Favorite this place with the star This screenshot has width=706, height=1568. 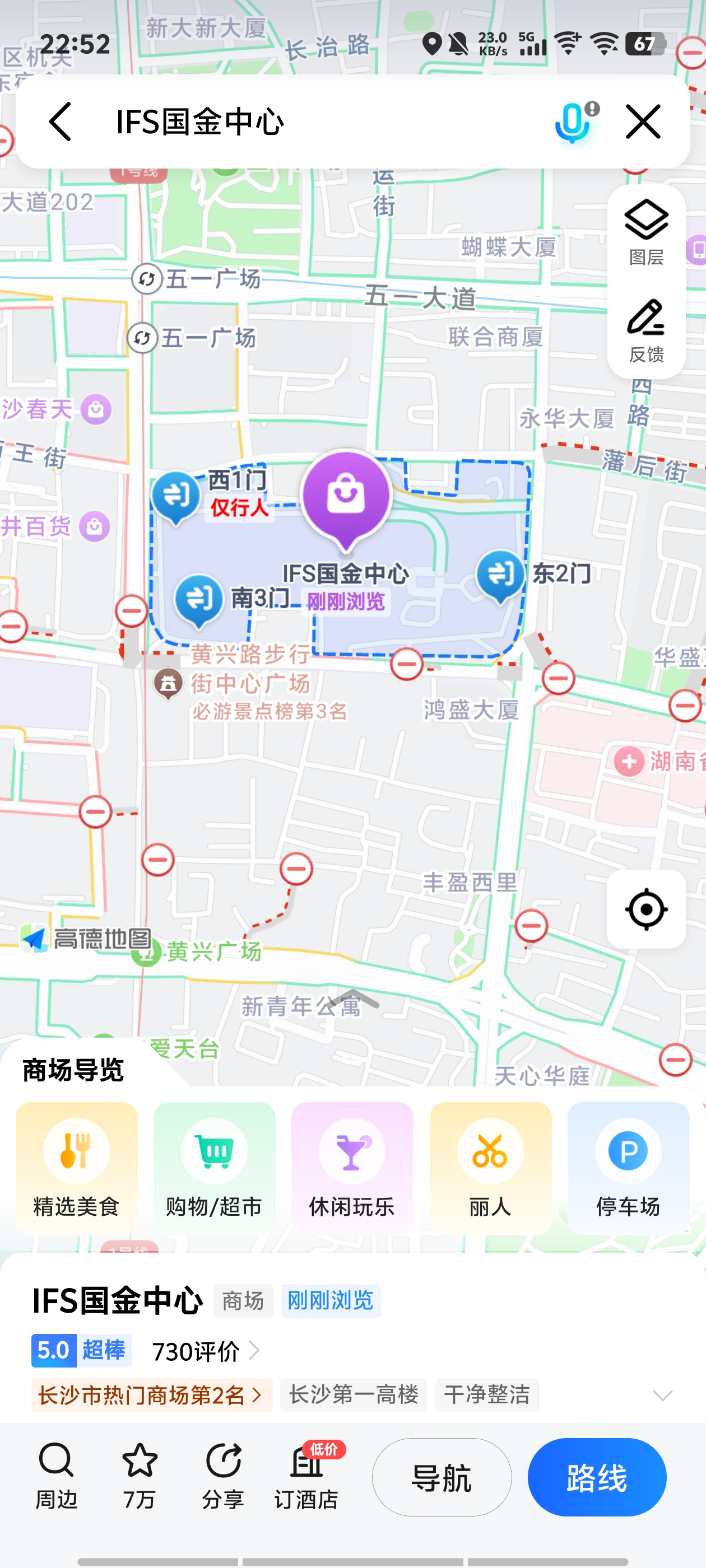click(x=140, y=1476)
